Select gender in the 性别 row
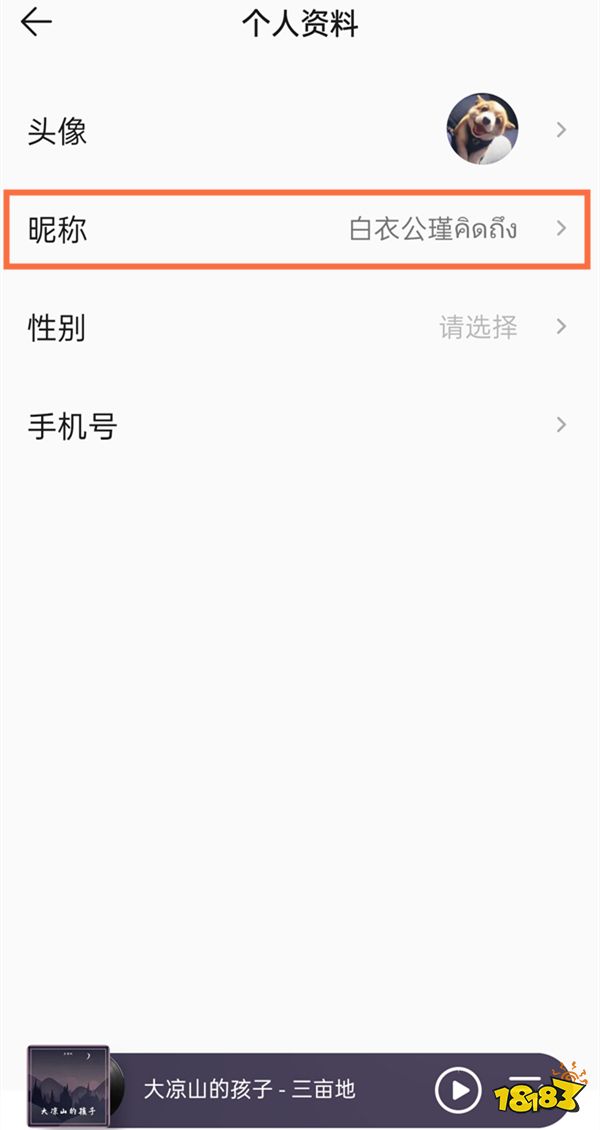Image resolution: width=600 pixels, height=1130 pixels. (x=300, y=327)
